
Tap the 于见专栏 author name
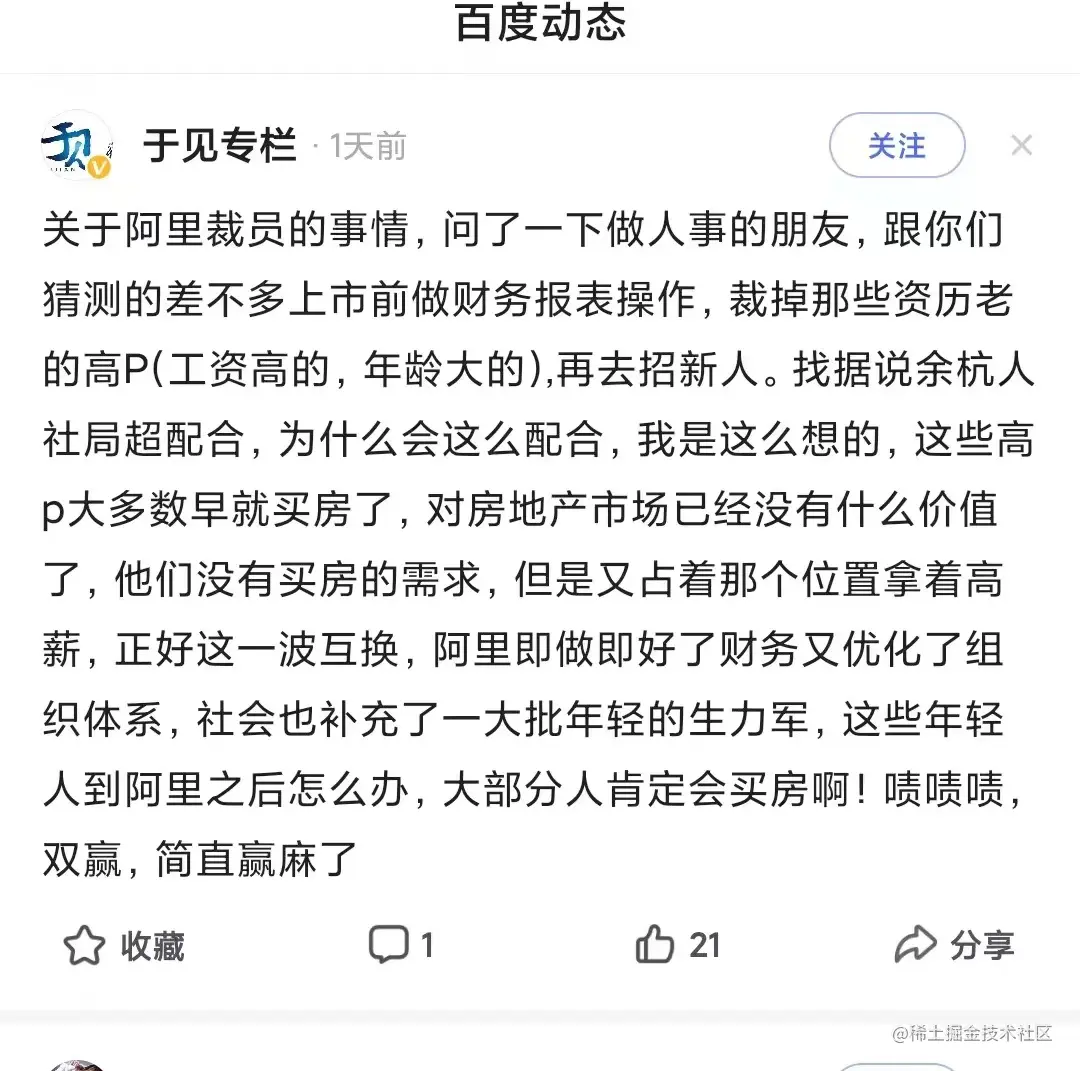click(x=220, y=146)
